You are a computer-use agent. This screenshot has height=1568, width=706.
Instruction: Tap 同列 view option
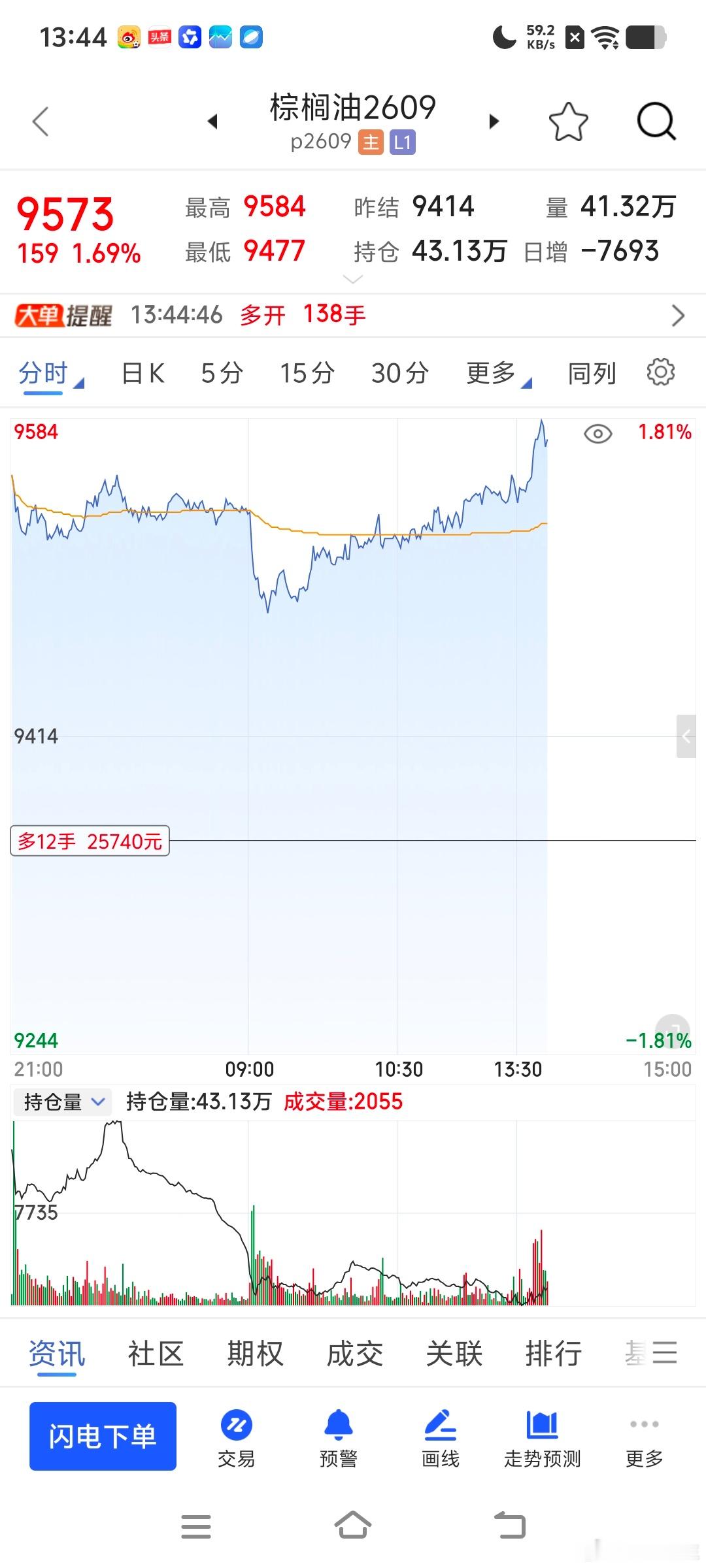[x=592, y=374]
